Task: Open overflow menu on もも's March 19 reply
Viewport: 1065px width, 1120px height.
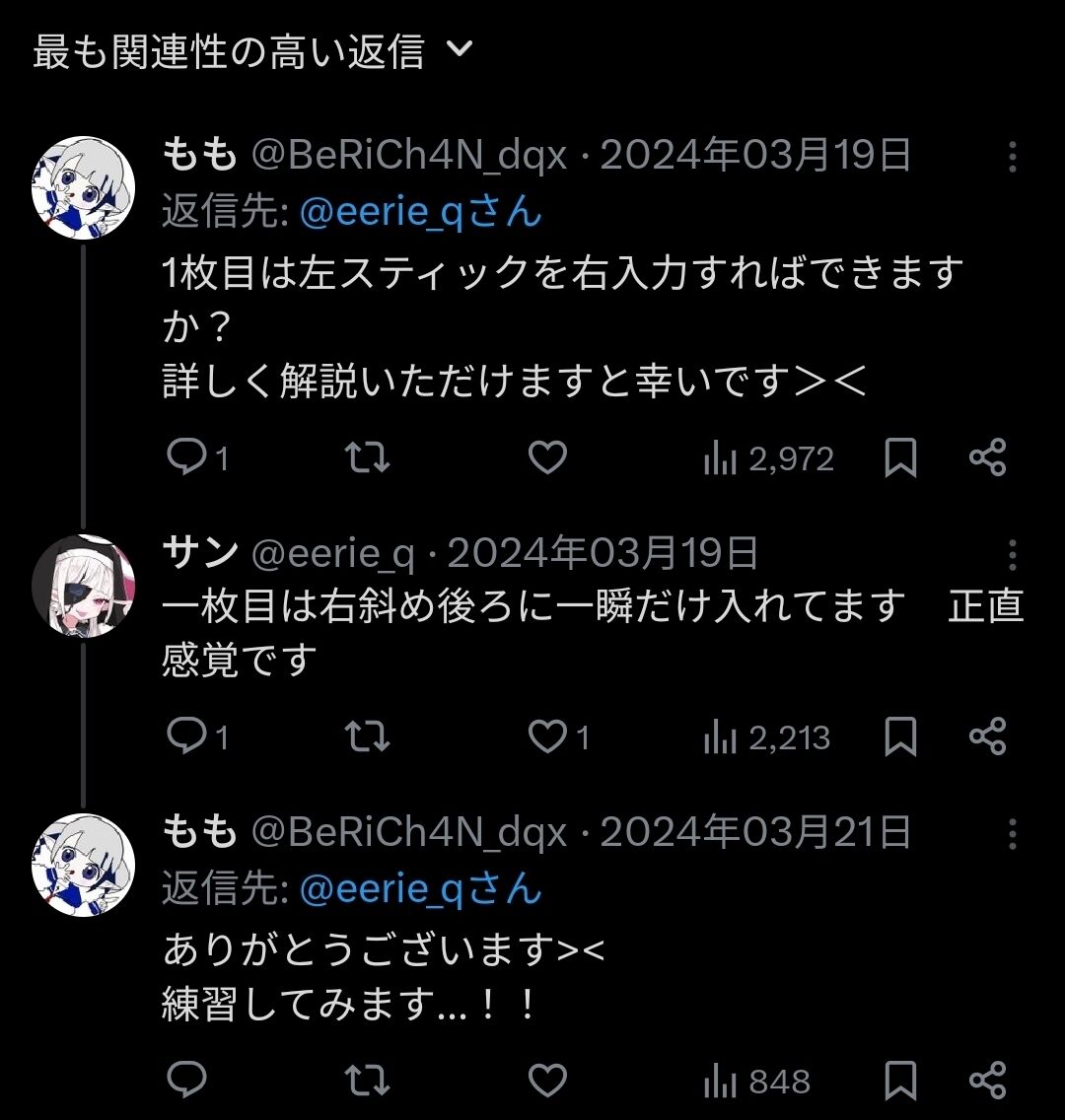Action: pos(1013,158)
